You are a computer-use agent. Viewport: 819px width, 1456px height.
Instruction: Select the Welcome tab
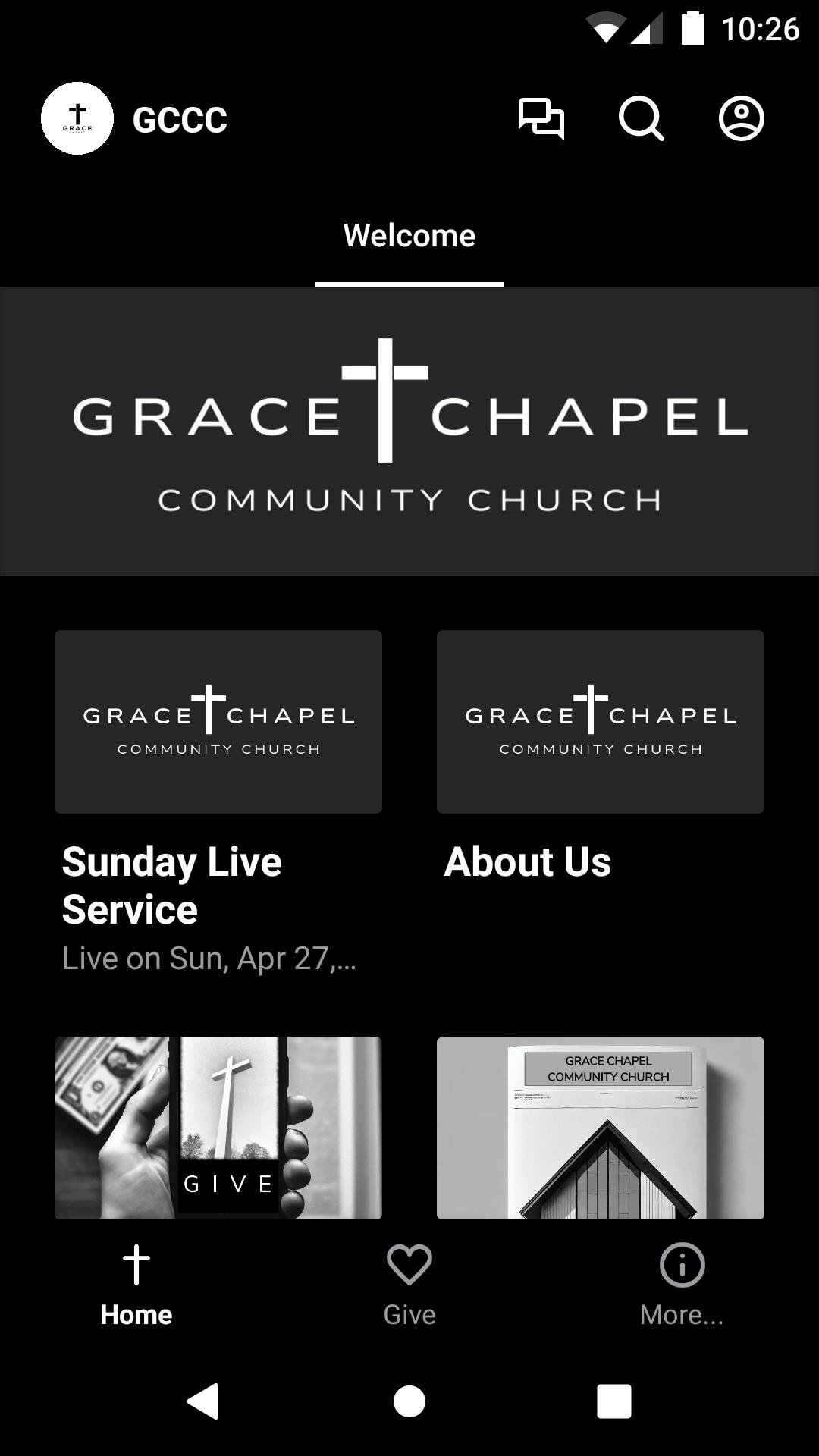[x=409, y=237]
